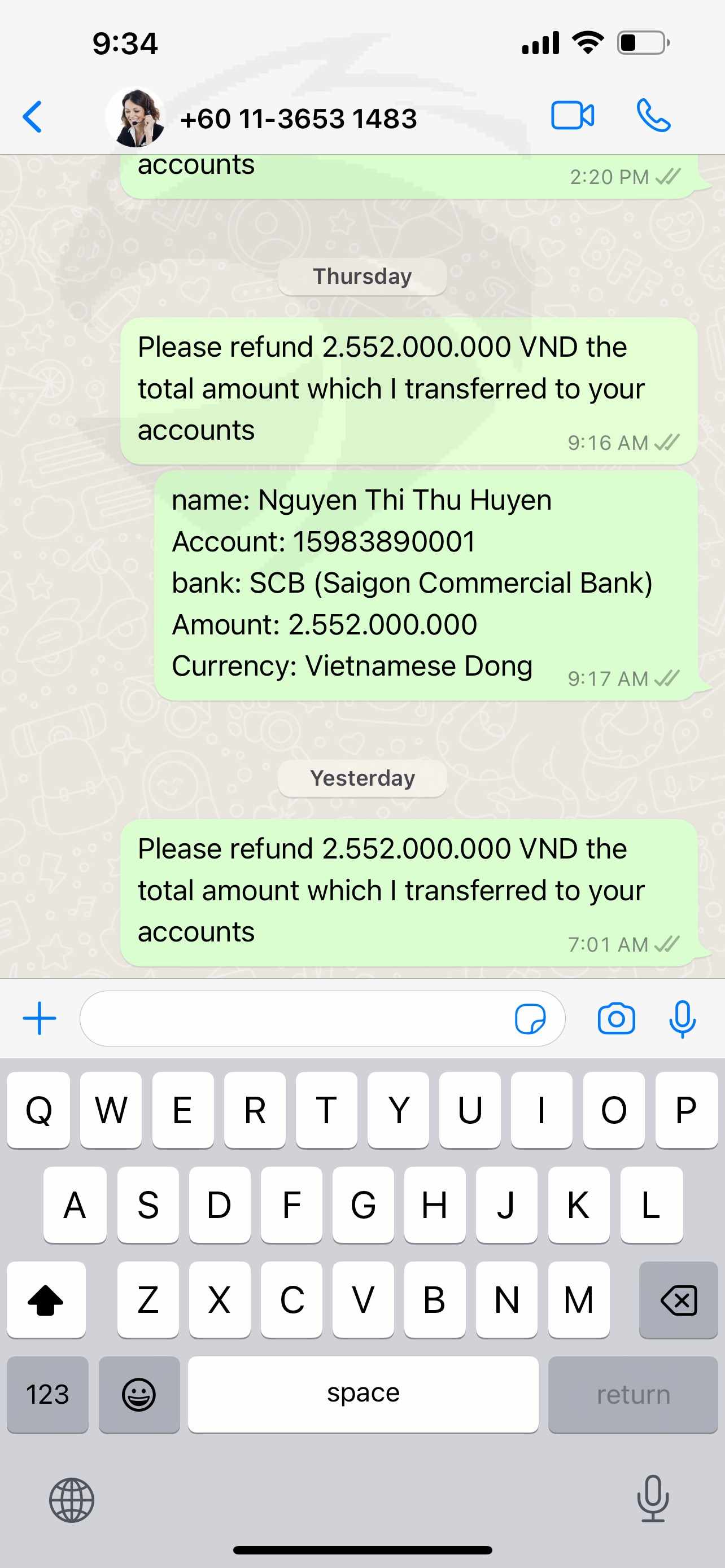The width and height of the screenshot is (725, 1568).
Task: Start a voice call with this contact
Action: (653, 116)
